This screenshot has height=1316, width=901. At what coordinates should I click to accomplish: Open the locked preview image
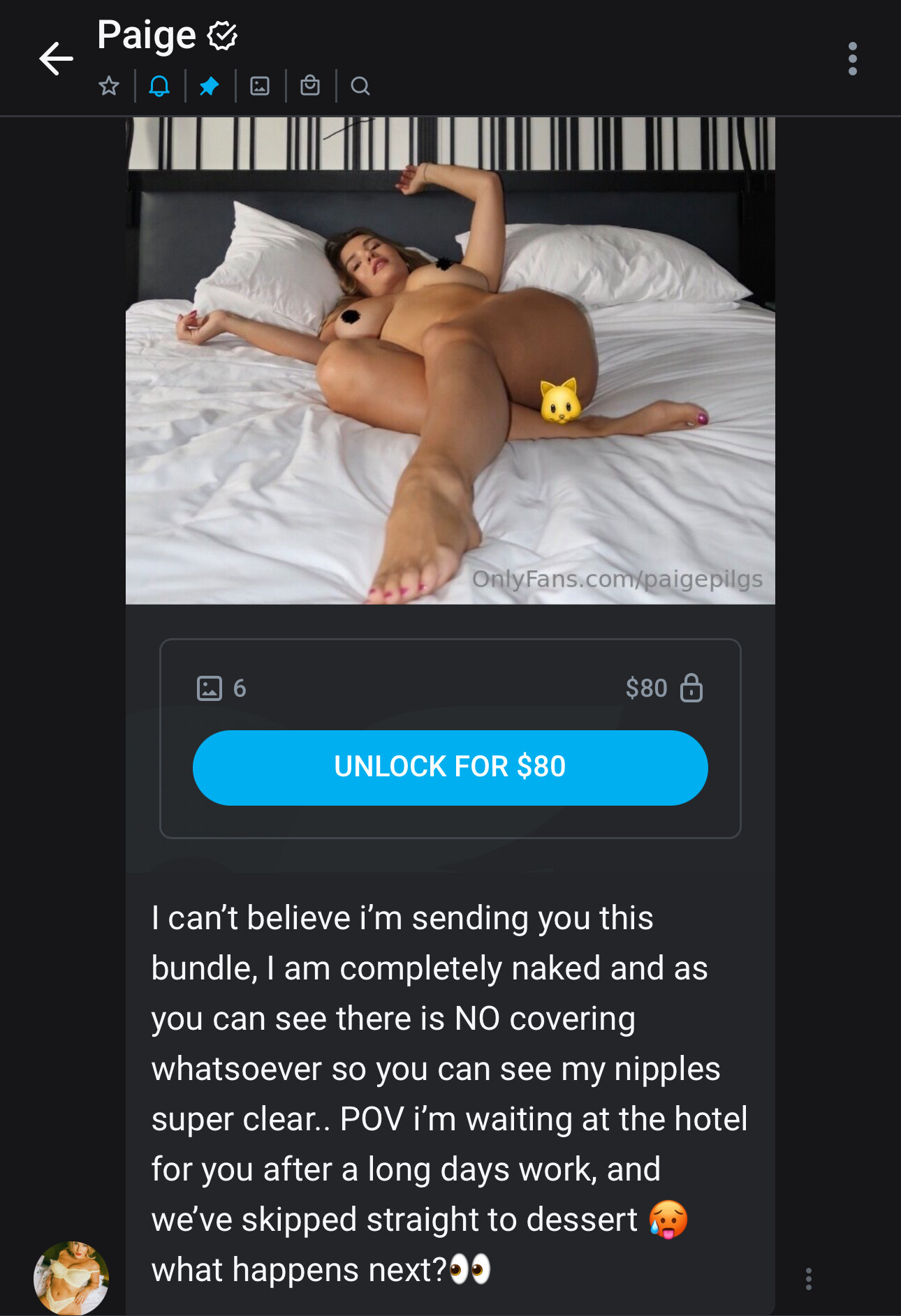coord(450,360)
